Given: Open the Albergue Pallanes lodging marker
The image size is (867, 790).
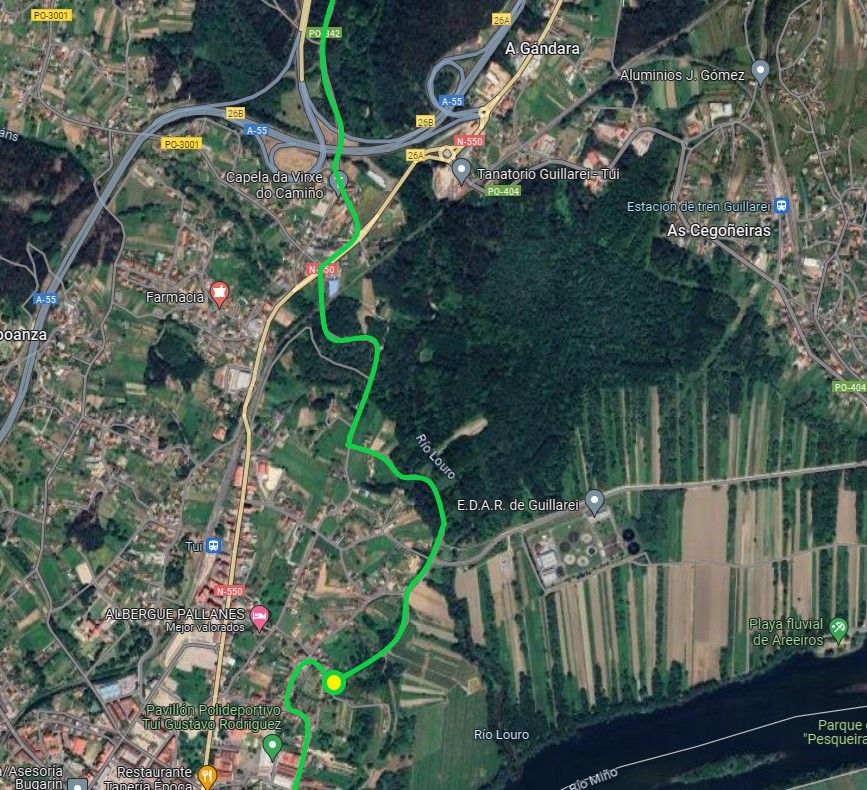Looking at the screenshot, I should coord(260,615).
